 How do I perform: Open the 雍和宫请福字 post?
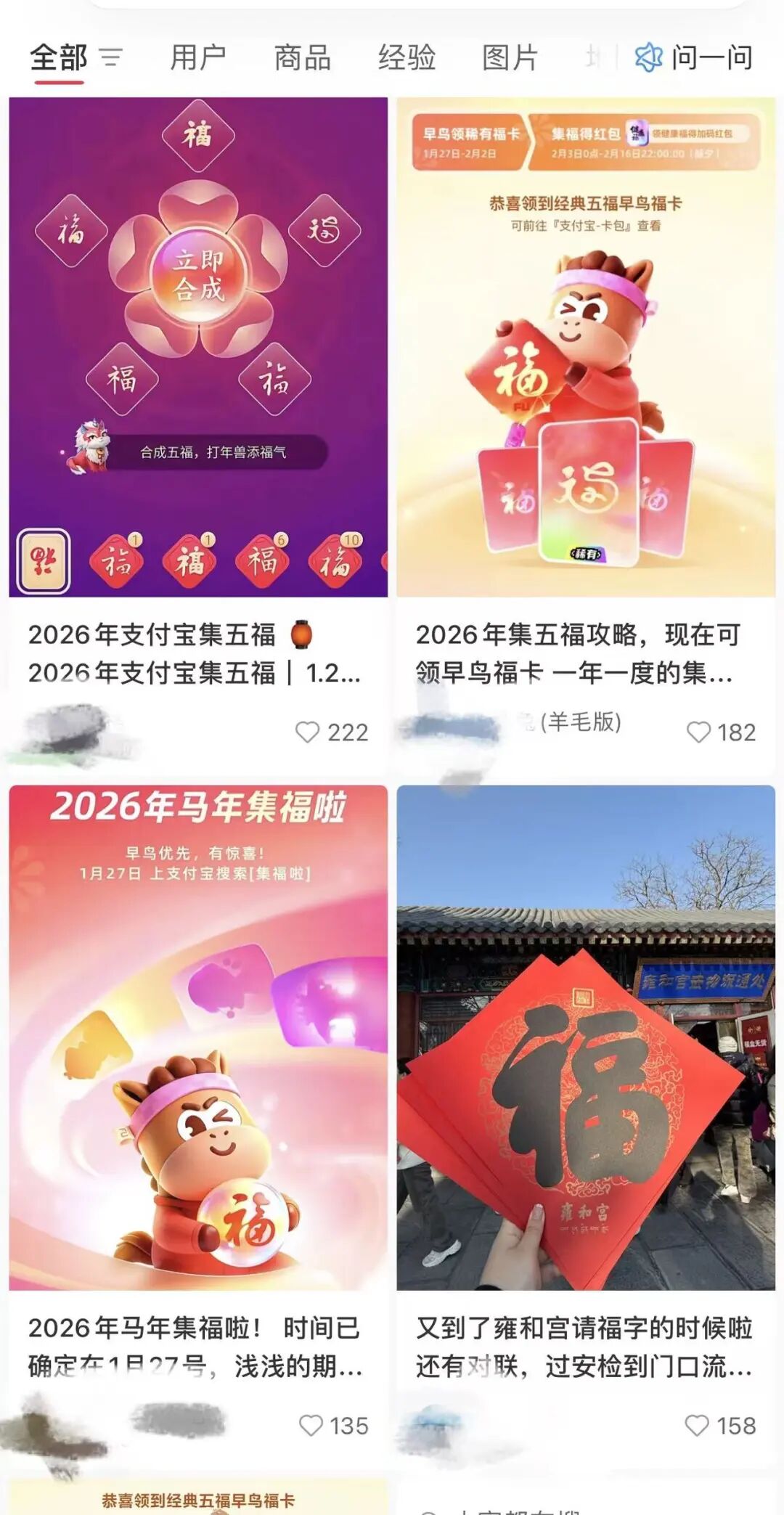[x=586, y=1038]
